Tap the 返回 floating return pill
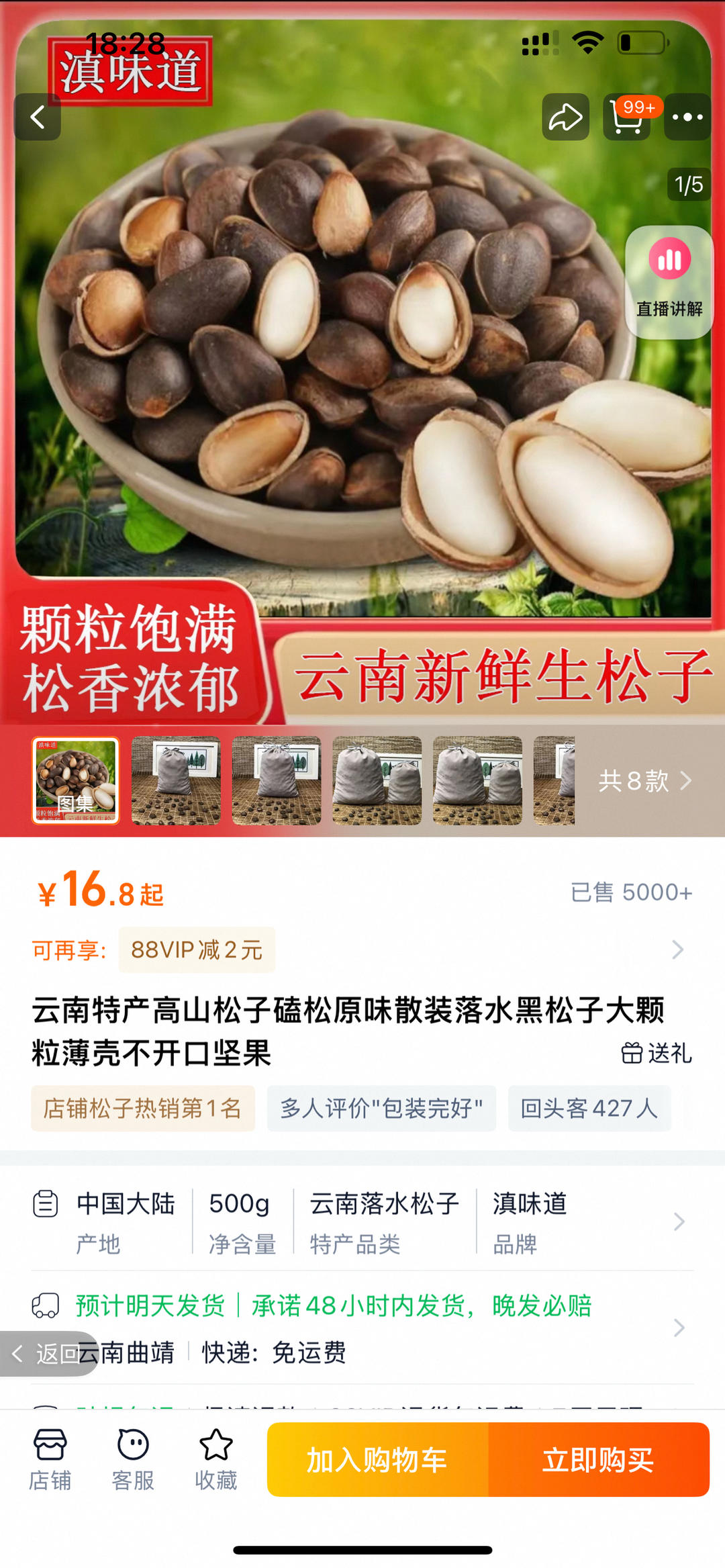Viewport: 725px width, 1568px height. click(46, 1354)
